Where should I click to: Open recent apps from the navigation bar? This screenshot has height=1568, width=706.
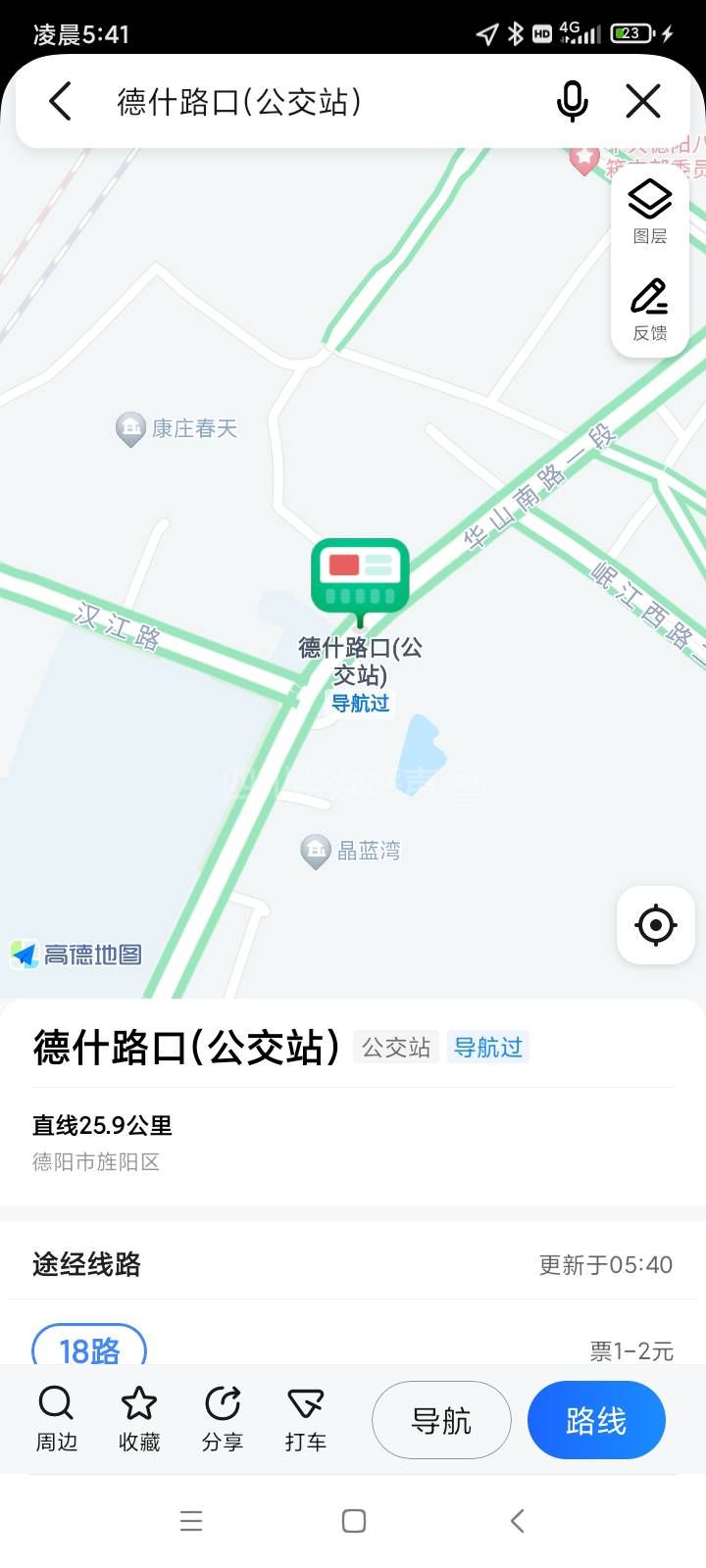click(191, 1521)
